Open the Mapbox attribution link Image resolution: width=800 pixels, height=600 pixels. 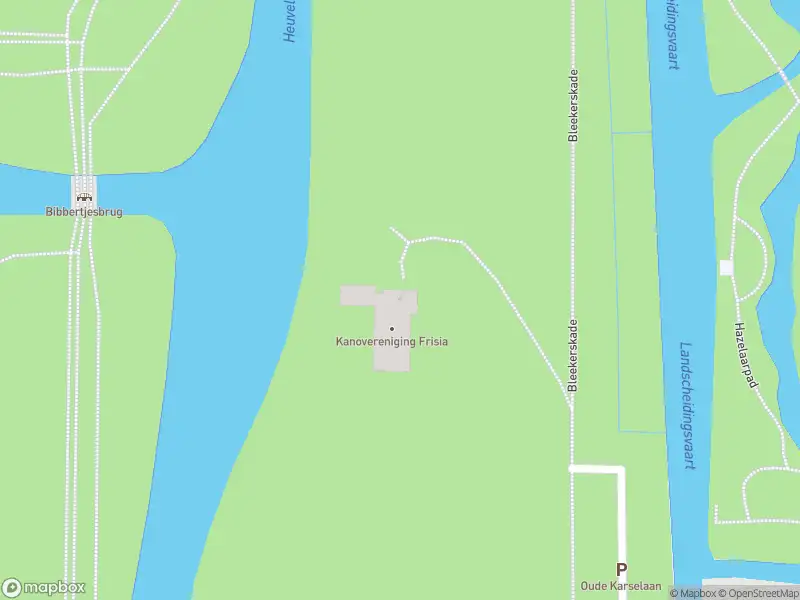(695, 593)
